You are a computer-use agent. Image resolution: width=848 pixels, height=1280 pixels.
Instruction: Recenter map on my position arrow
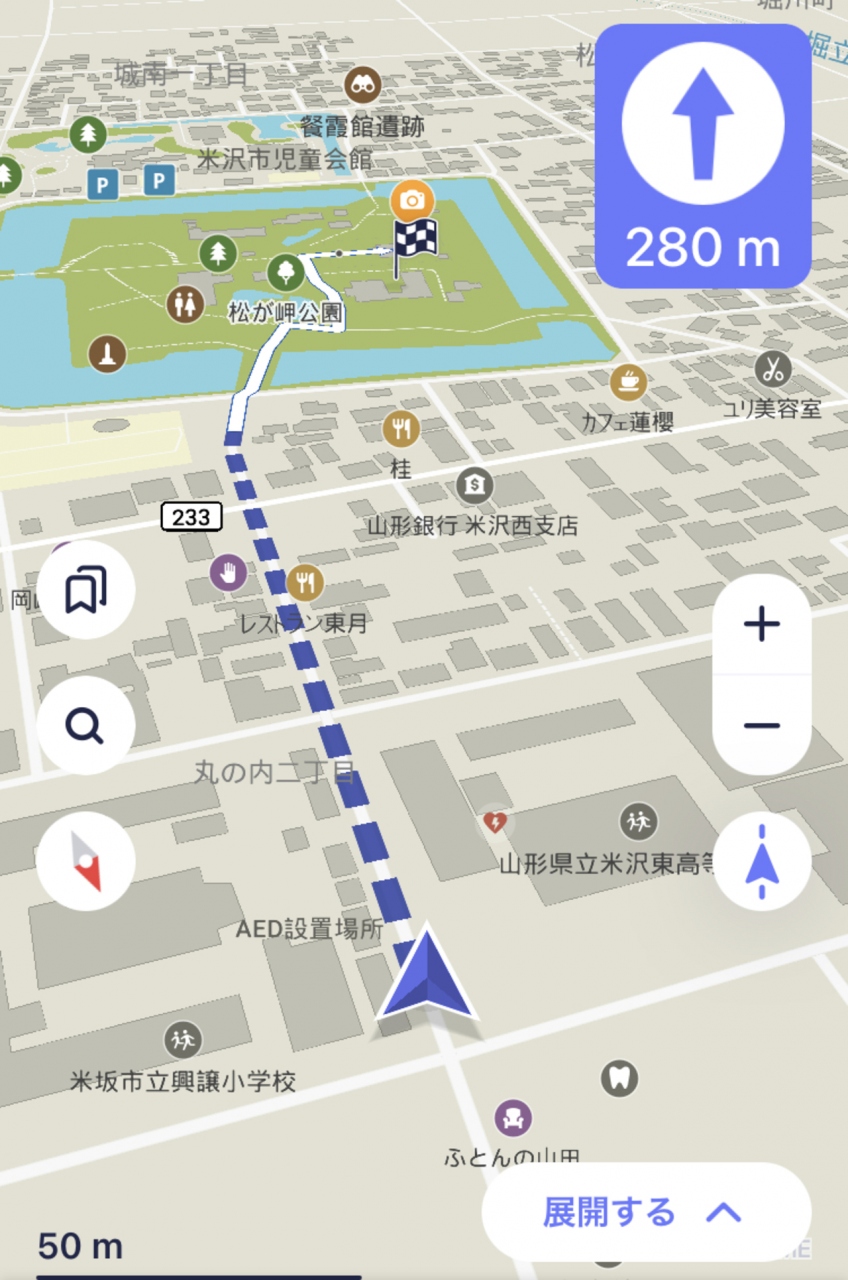point(762,861)
